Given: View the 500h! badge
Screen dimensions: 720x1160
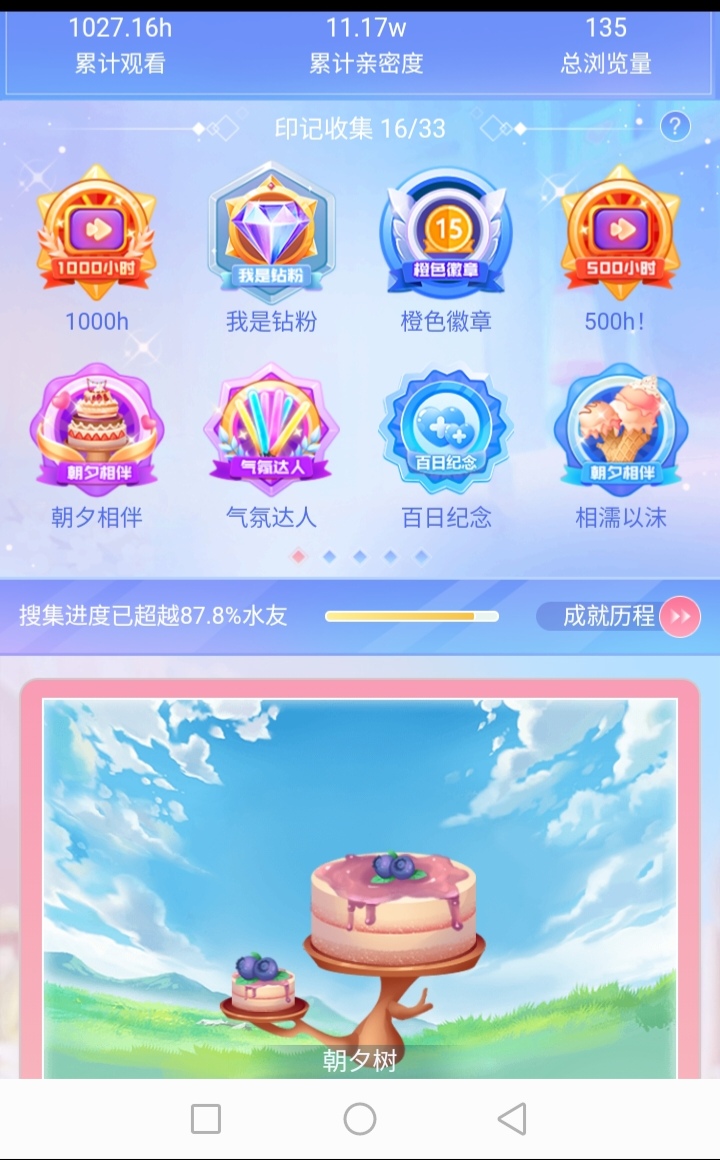Looking at the screenshot, I should pos(621,235).
